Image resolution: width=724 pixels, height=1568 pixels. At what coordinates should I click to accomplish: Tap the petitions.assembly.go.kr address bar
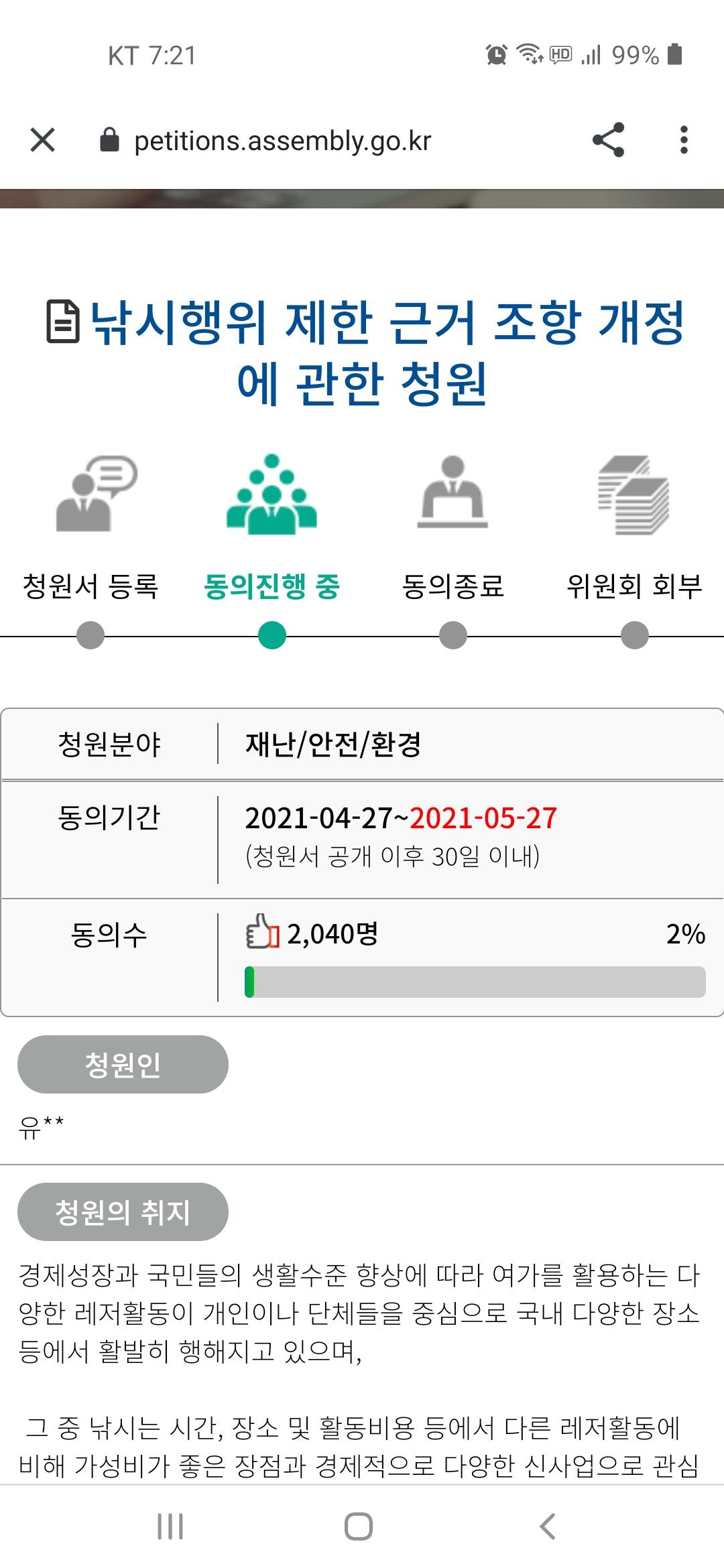coord(282,141)
